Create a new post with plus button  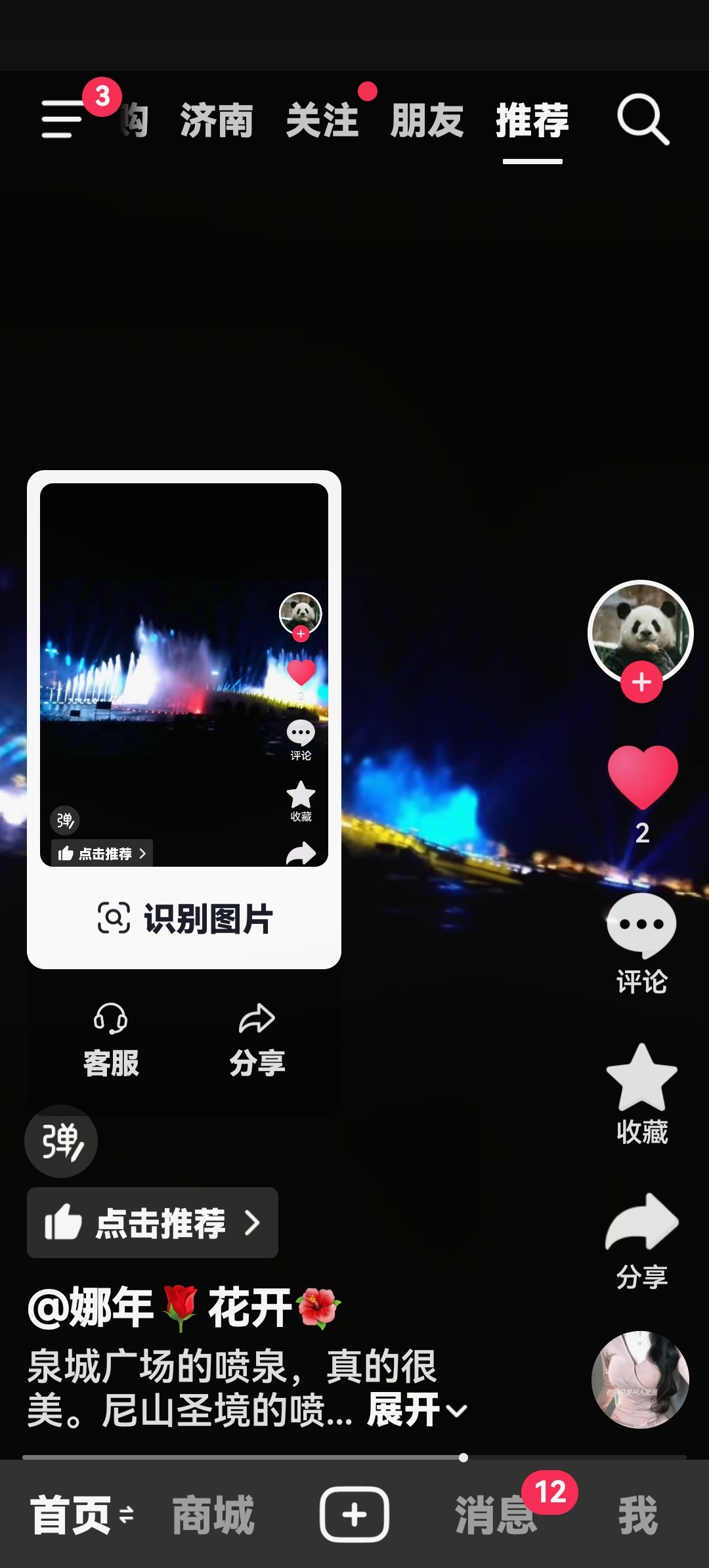point(354,1514)
